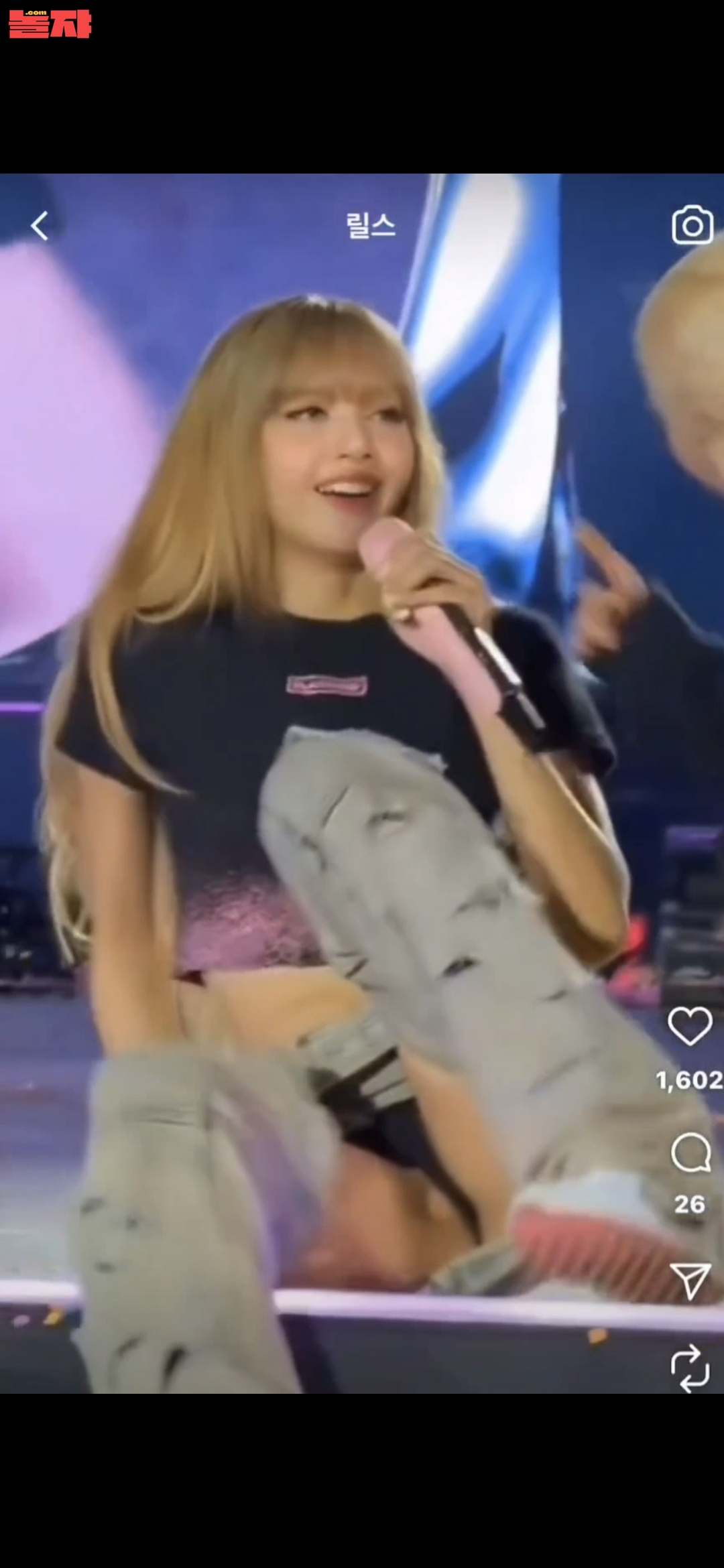Repost this reel
The height and width of the screenshot is (1568, 724).
click(x=690, y=1368)
